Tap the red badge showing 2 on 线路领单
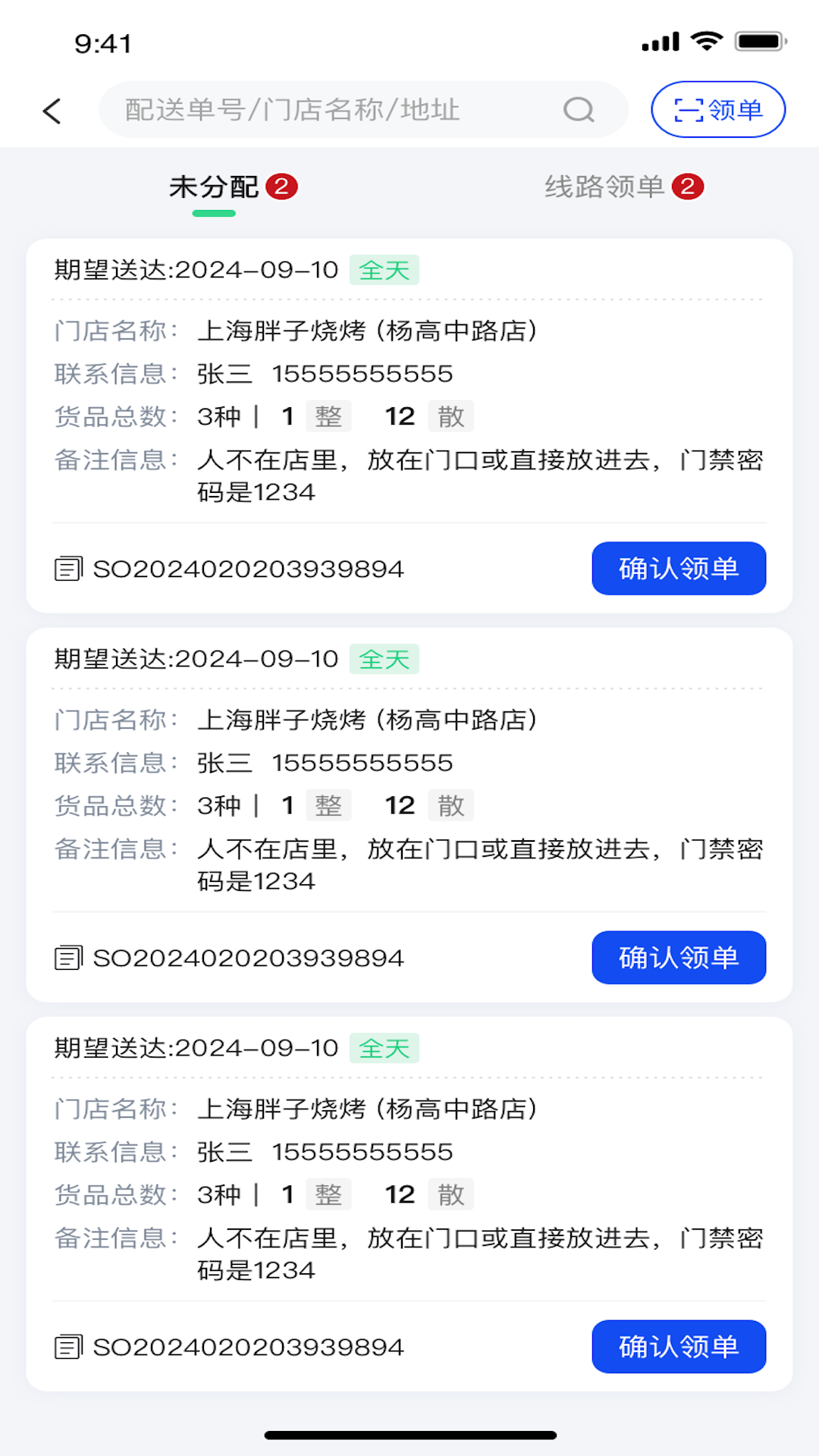 pos(686,186)
